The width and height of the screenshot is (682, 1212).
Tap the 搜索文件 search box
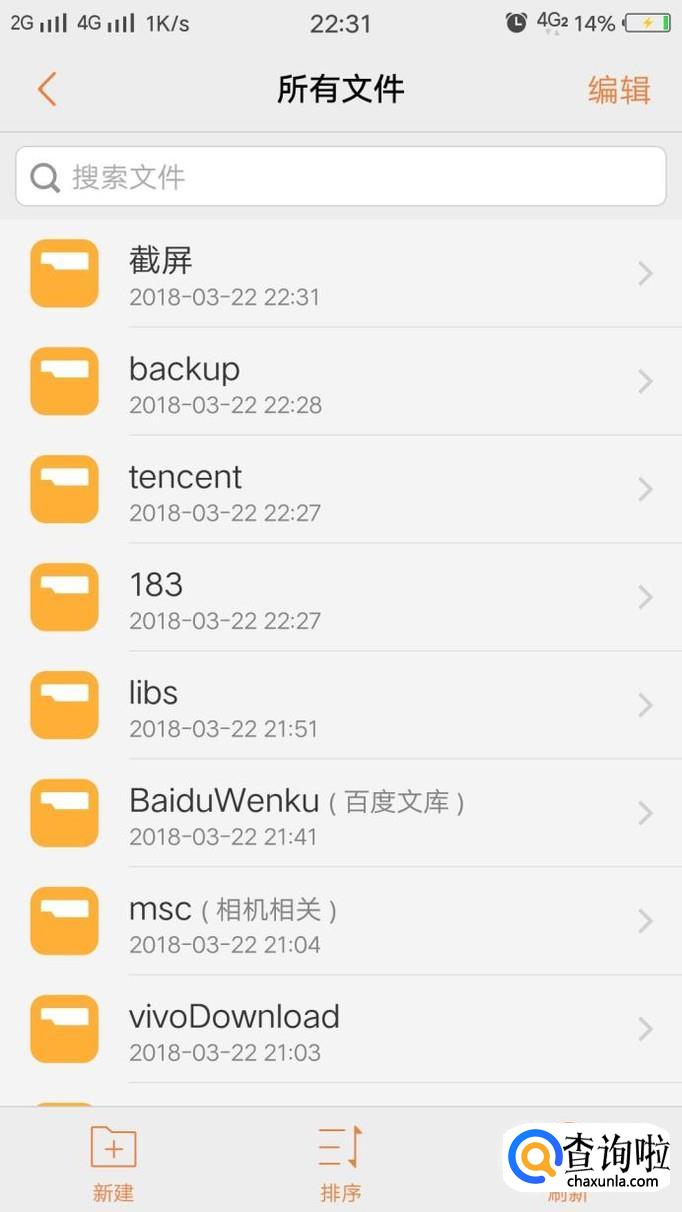coord(340,177)
